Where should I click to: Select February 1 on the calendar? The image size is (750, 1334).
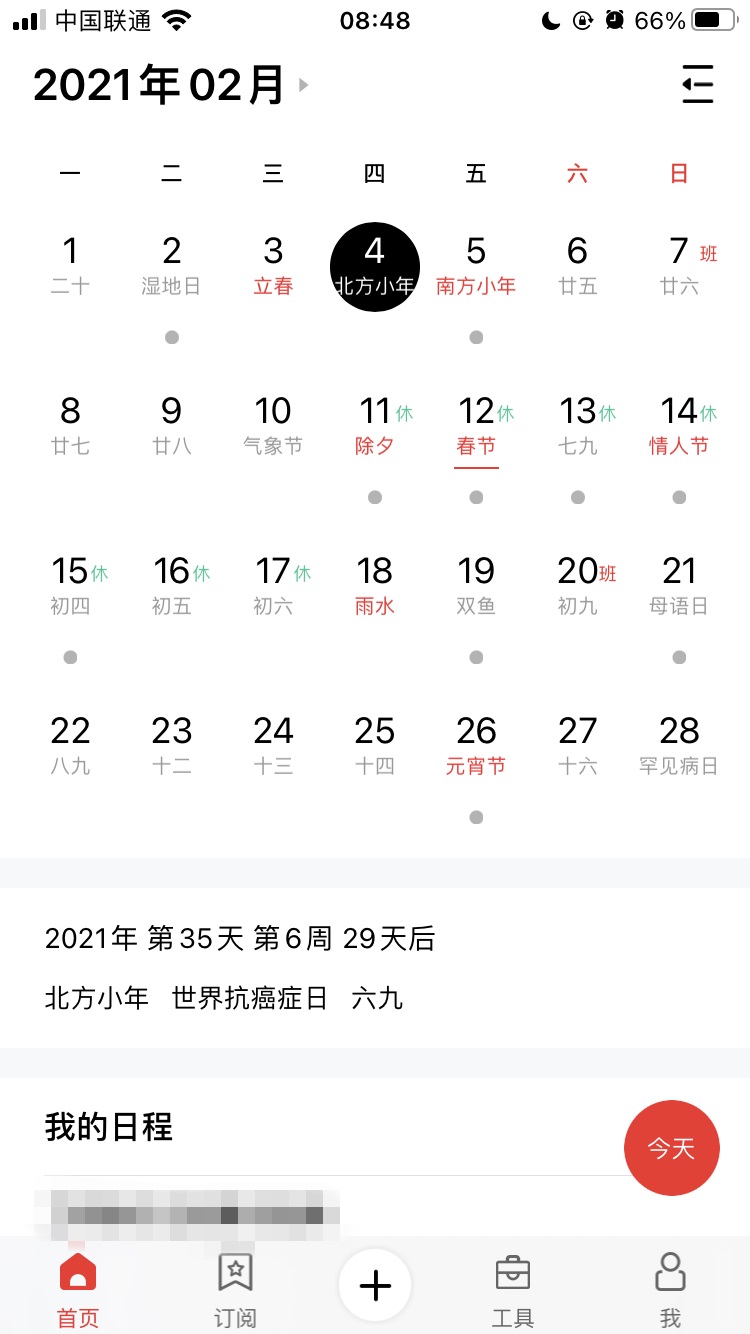[70, 266]
